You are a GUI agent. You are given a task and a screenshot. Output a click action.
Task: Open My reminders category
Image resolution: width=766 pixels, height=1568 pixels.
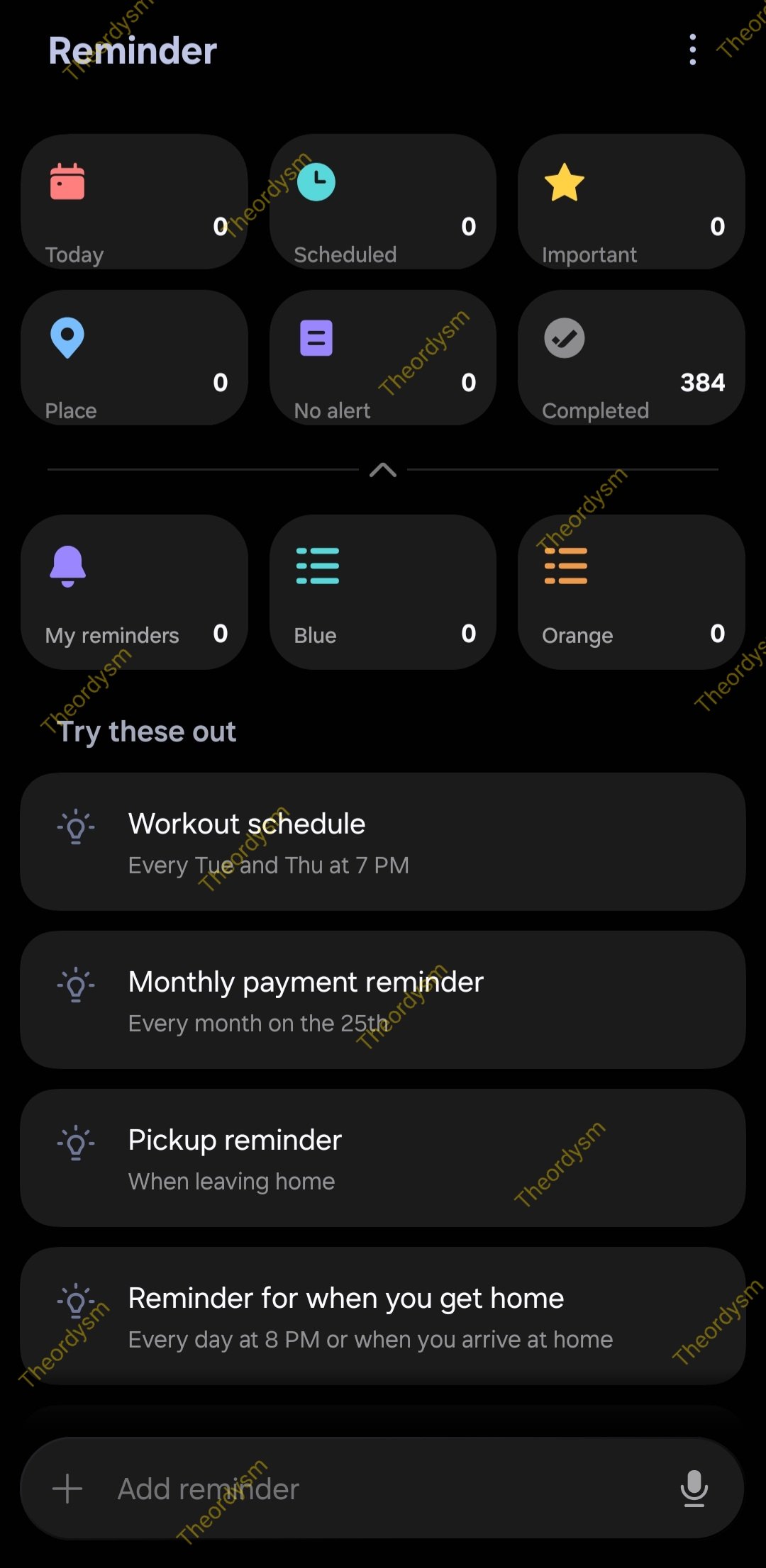135,592
